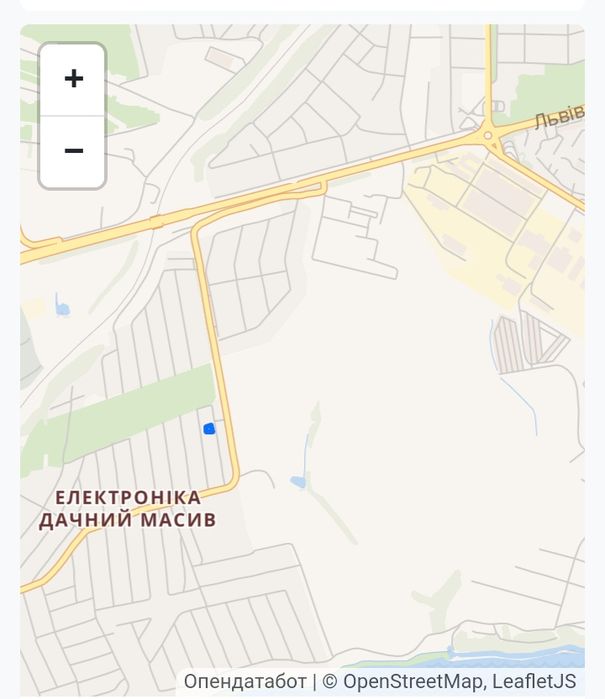The width and height of the screenshot is (605, 699).
Task: Open the LeafletJS link
Action: pos(534,682)
